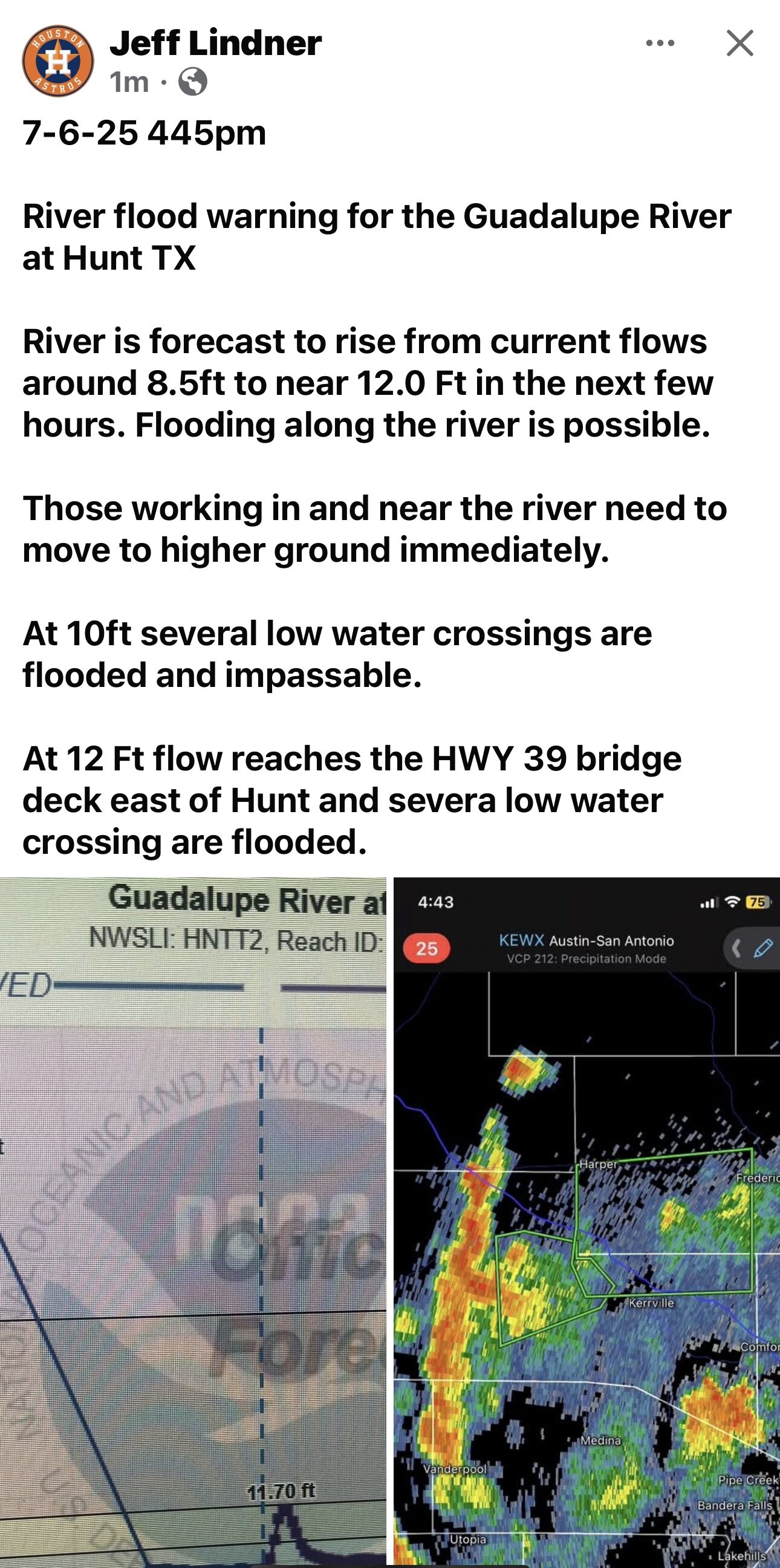Open the three-dot post options menu
Screen dimensions: 780x1568
click(660, 43)
